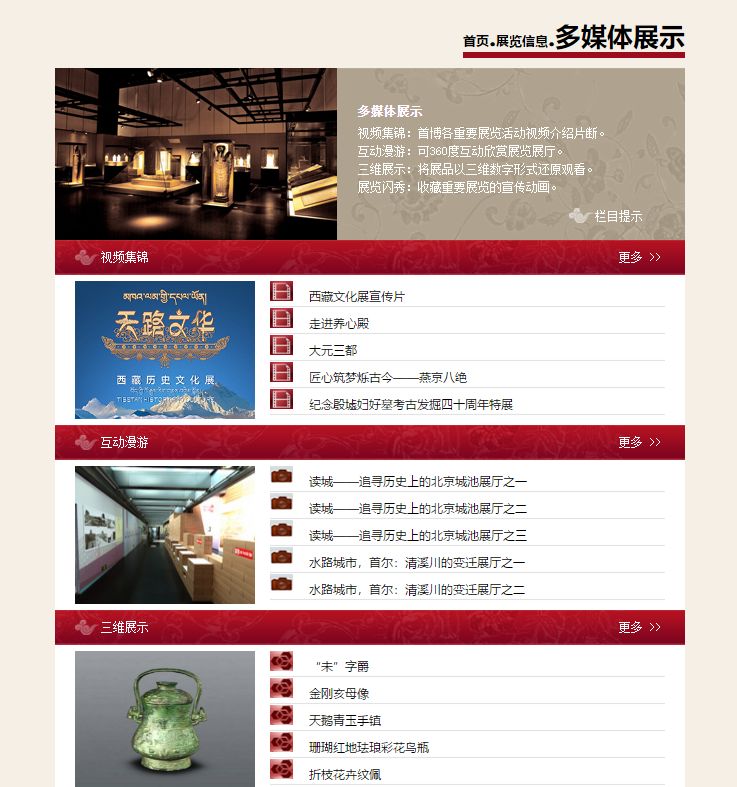737x787 pixels.
Task: Open 读城 北京城池展厅之一 tour
Action: click(417, 482)
